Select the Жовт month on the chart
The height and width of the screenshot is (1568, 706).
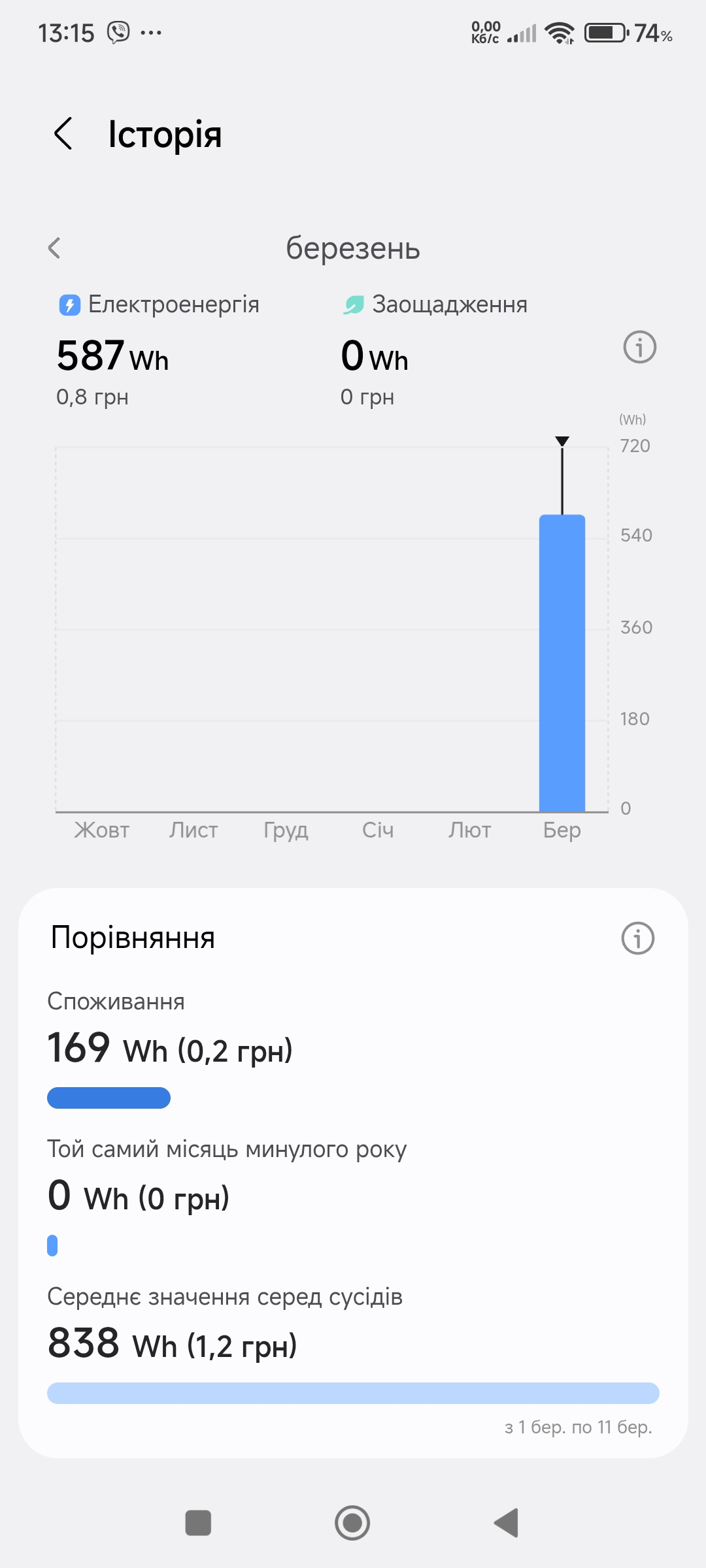pos(101,830)
